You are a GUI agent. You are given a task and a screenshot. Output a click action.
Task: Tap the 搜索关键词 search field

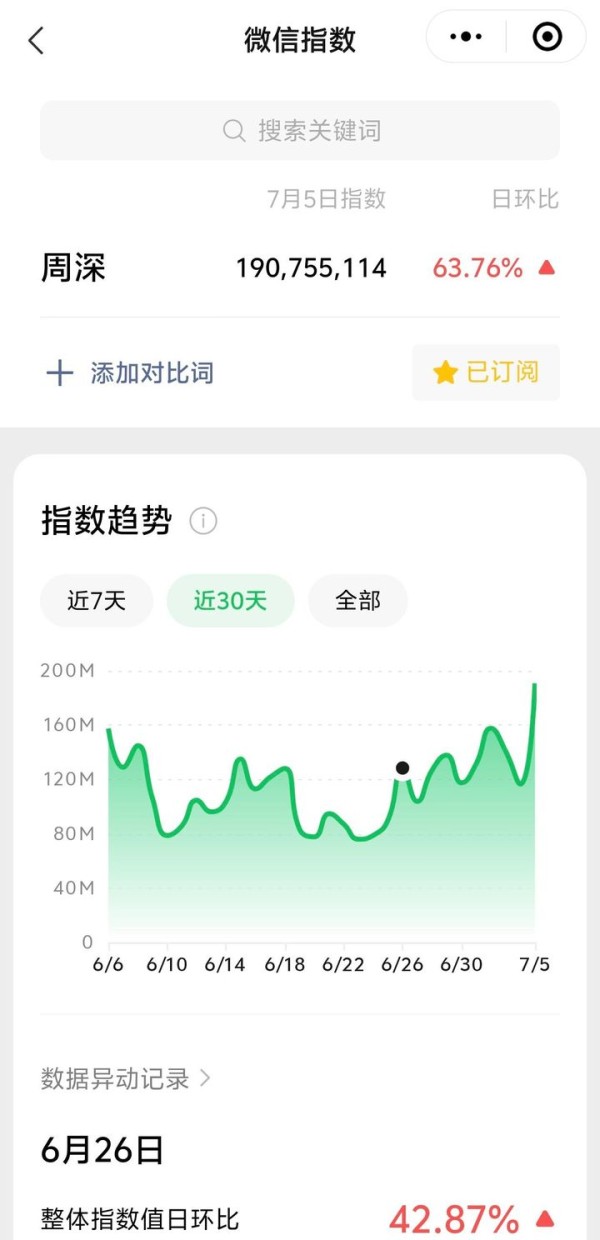click(300, 130)
